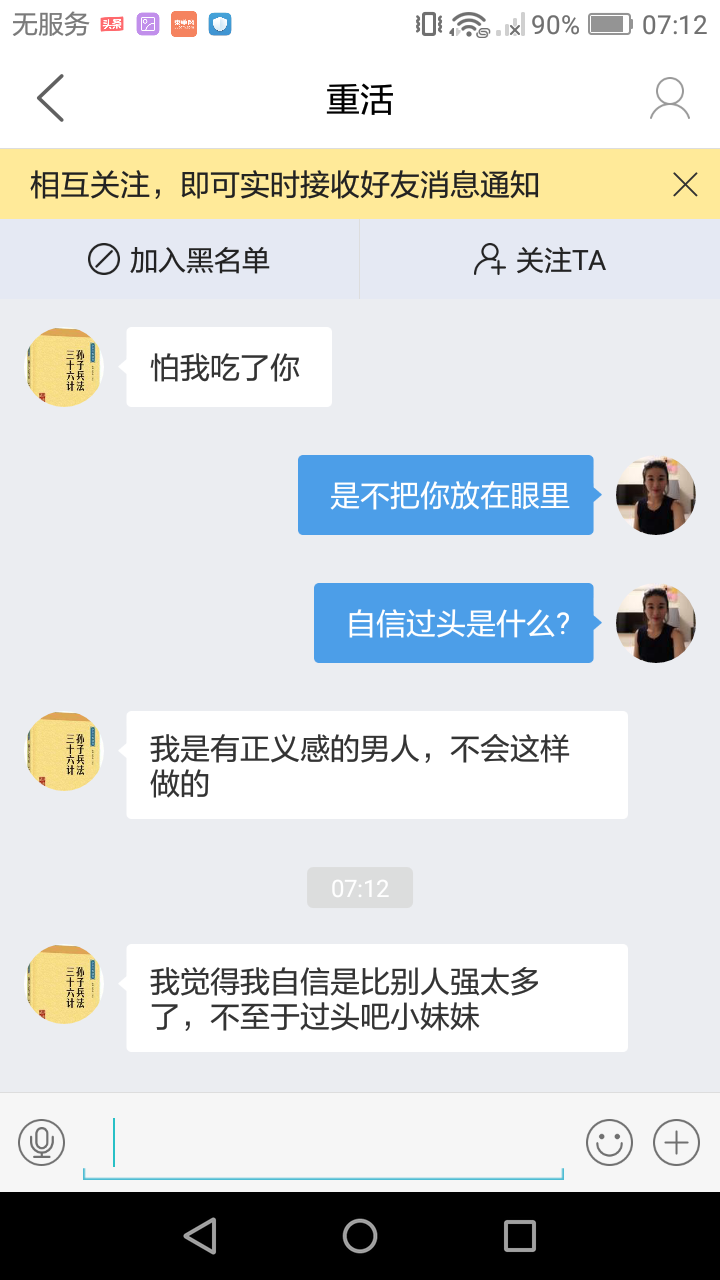Tap the system home button

(360, 1236)
